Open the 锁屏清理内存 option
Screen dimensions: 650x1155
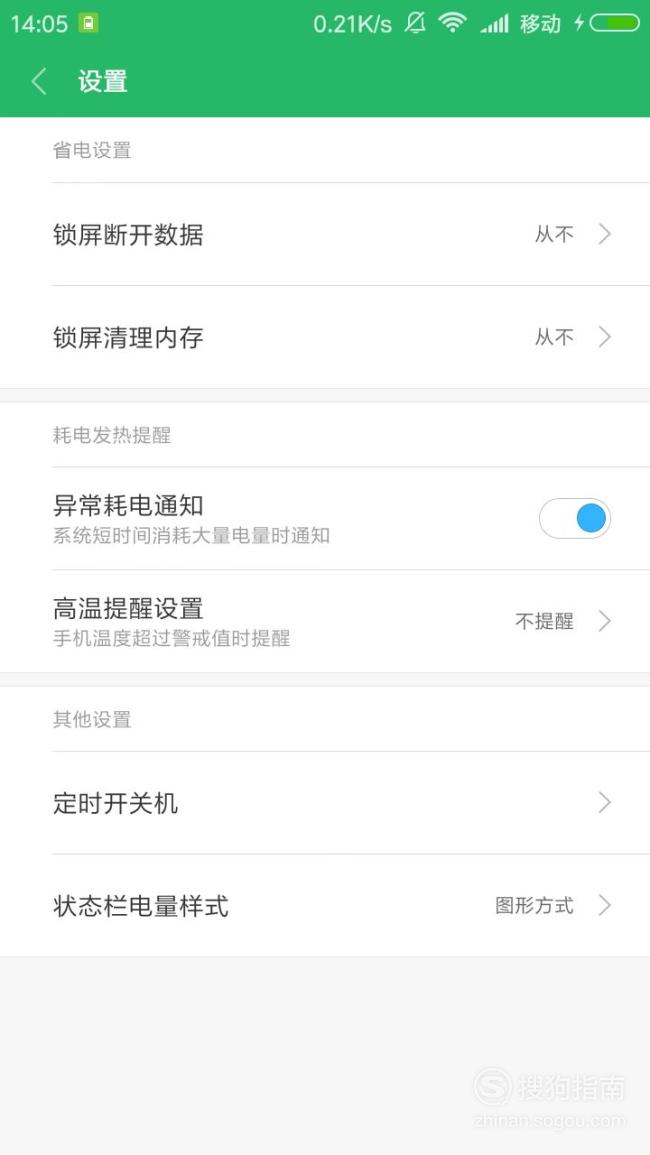325,337
